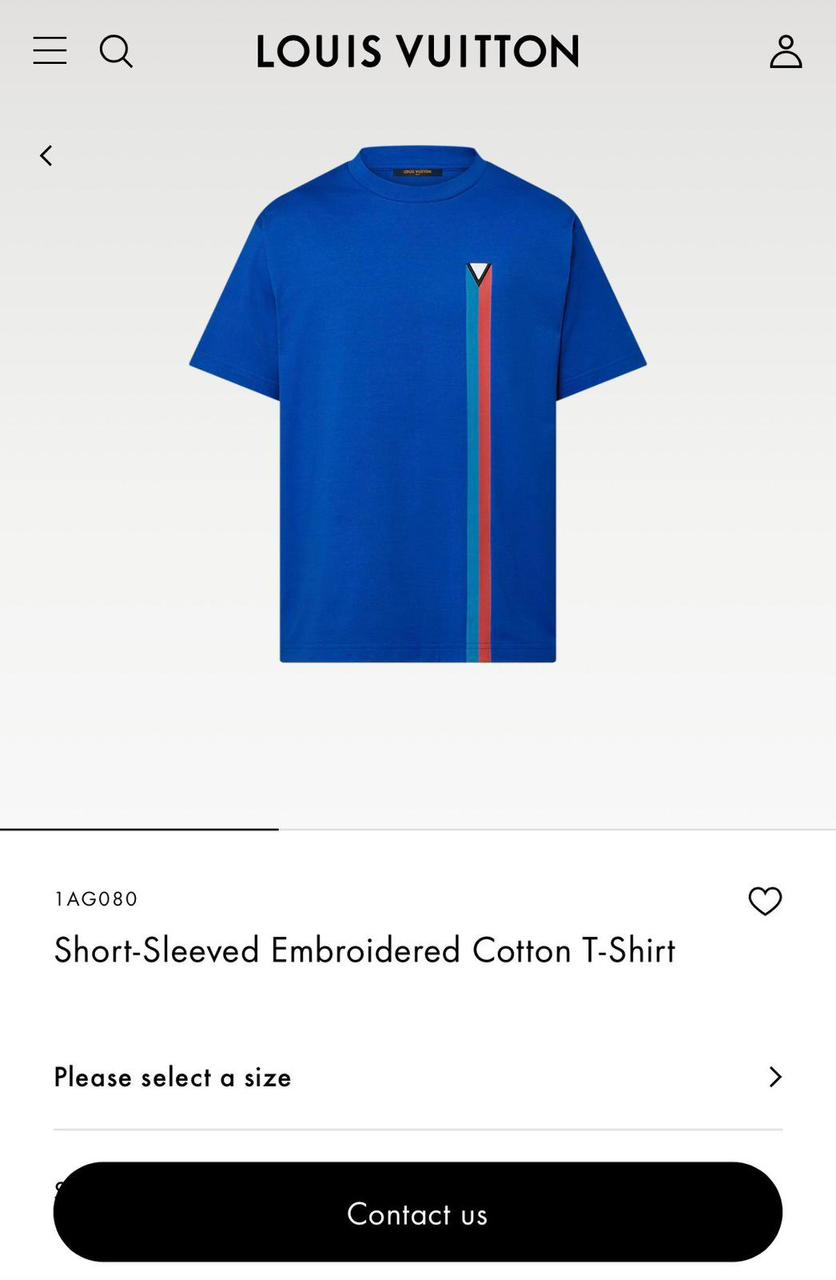Tap the Contact us button
The width and height of the screenshot is (836, 1280).
pos(418,1213)
